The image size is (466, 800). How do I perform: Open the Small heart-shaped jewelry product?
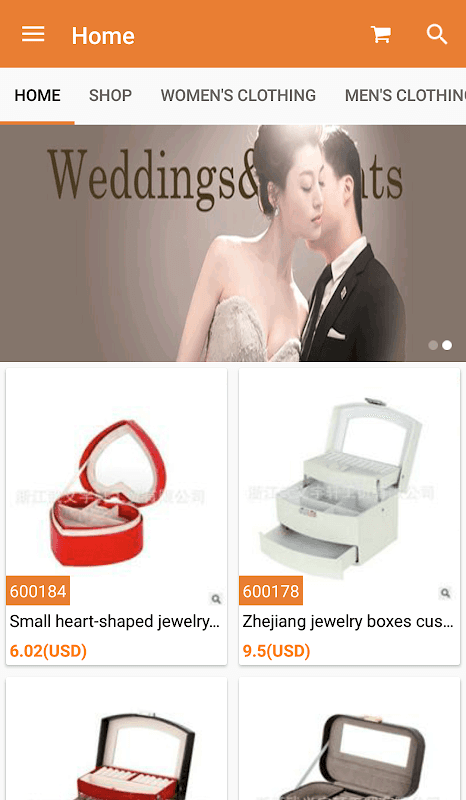(116, 516)
